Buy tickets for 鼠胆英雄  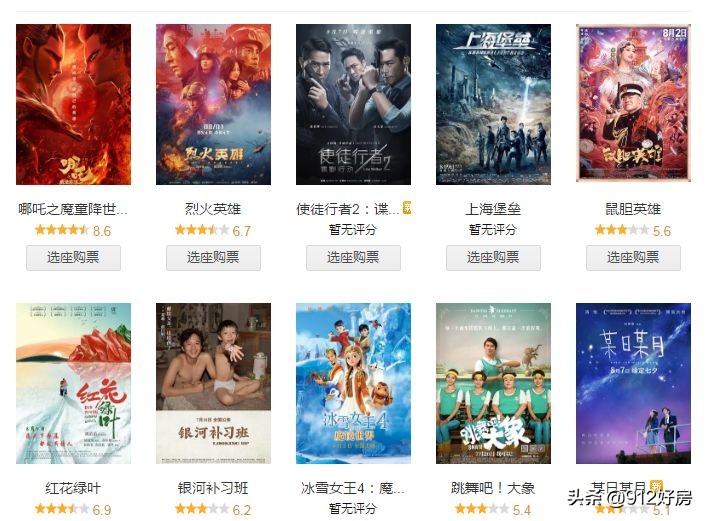click(x=633, y=257)
